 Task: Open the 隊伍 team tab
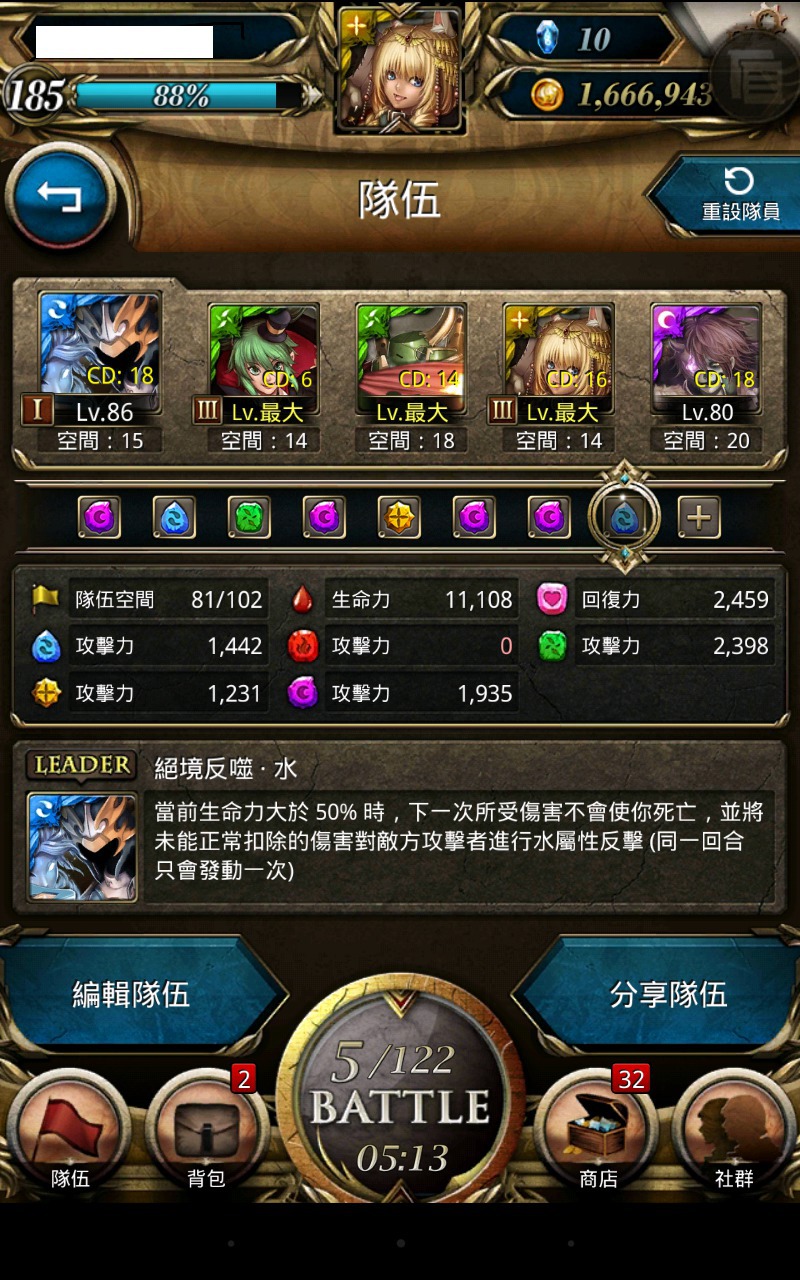click(x=70, y=1135)
